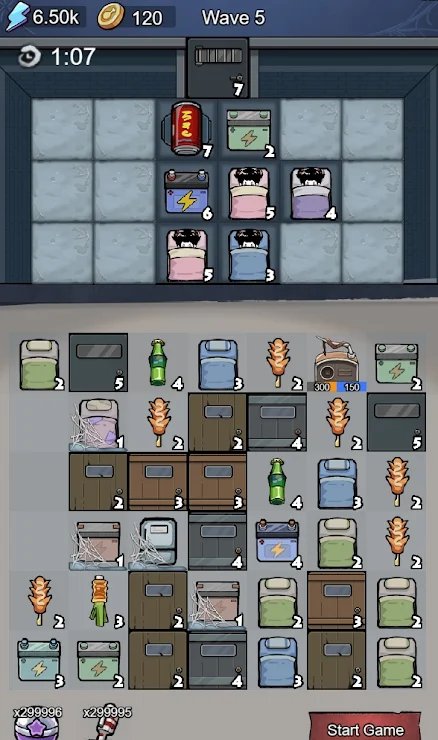Tap the purple bed level 4 in room
Viewport: 438px width, 740px height.
pyautogui.click(x=312, y=193)
